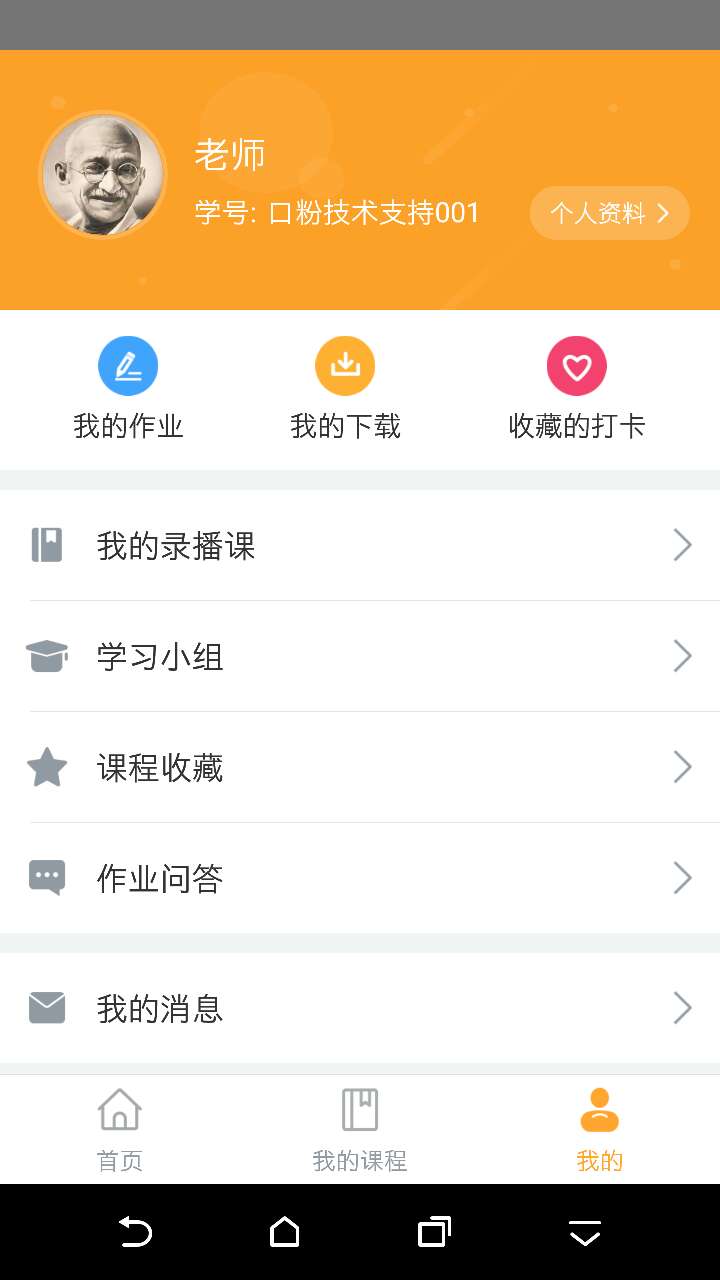Expand 我的录播课 via its chevron

point(683,545)
